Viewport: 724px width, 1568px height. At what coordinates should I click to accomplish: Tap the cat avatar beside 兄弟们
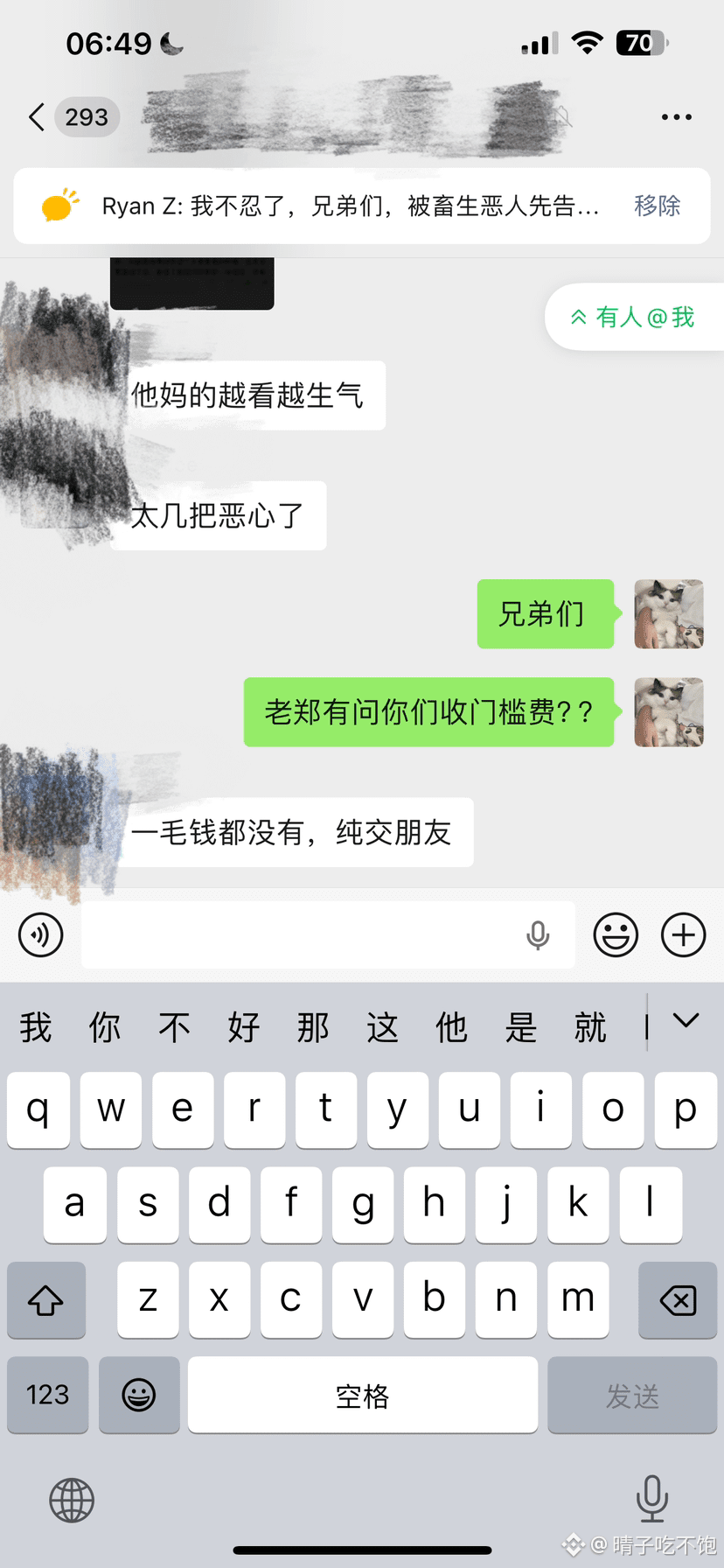669,613
